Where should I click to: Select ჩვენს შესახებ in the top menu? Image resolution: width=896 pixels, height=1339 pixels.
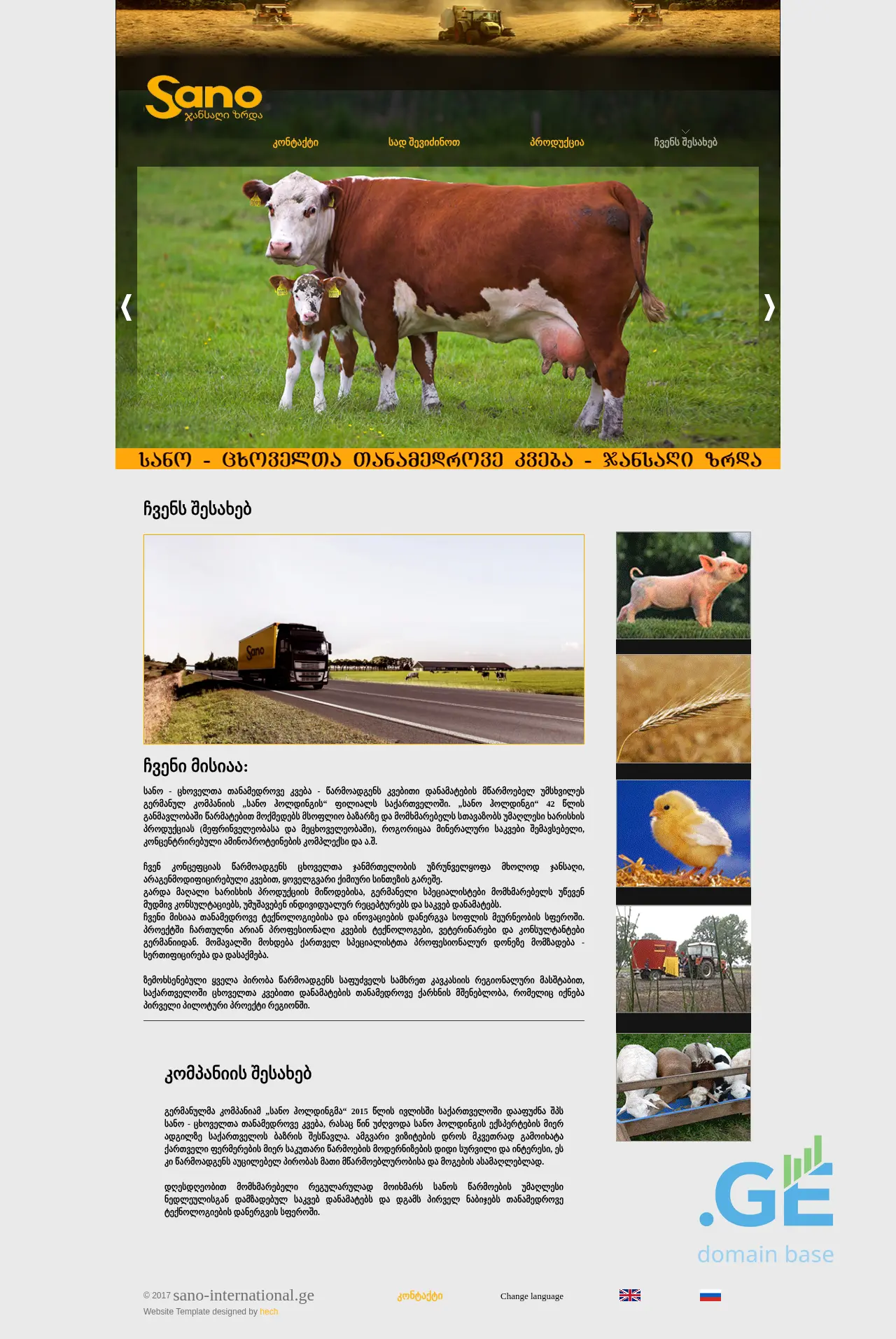[685, 142]
